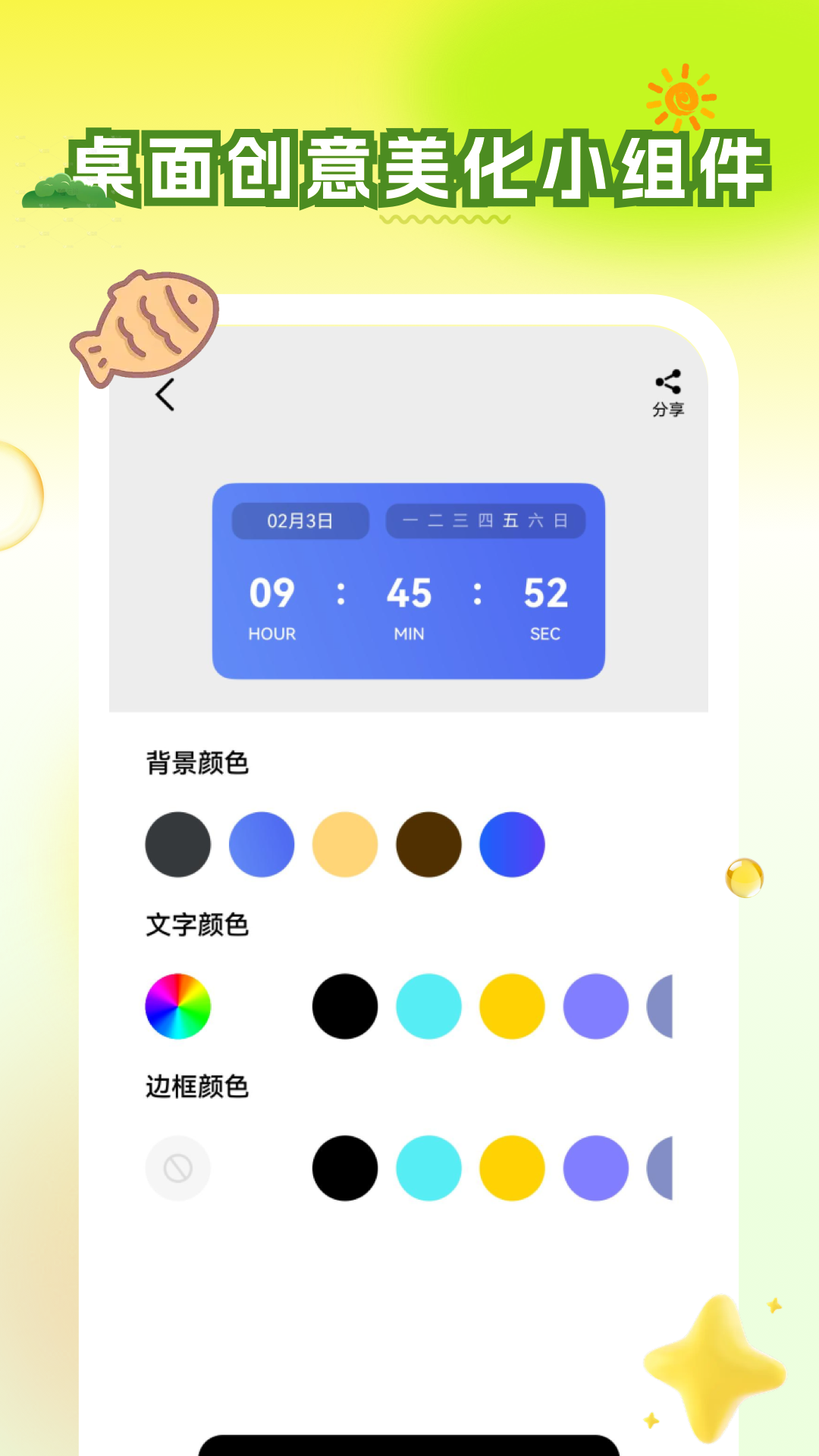This screenshot has height=1456, width=819.
Task: Select the no-border option under 边框颜色
Action: click(177, 1169)
